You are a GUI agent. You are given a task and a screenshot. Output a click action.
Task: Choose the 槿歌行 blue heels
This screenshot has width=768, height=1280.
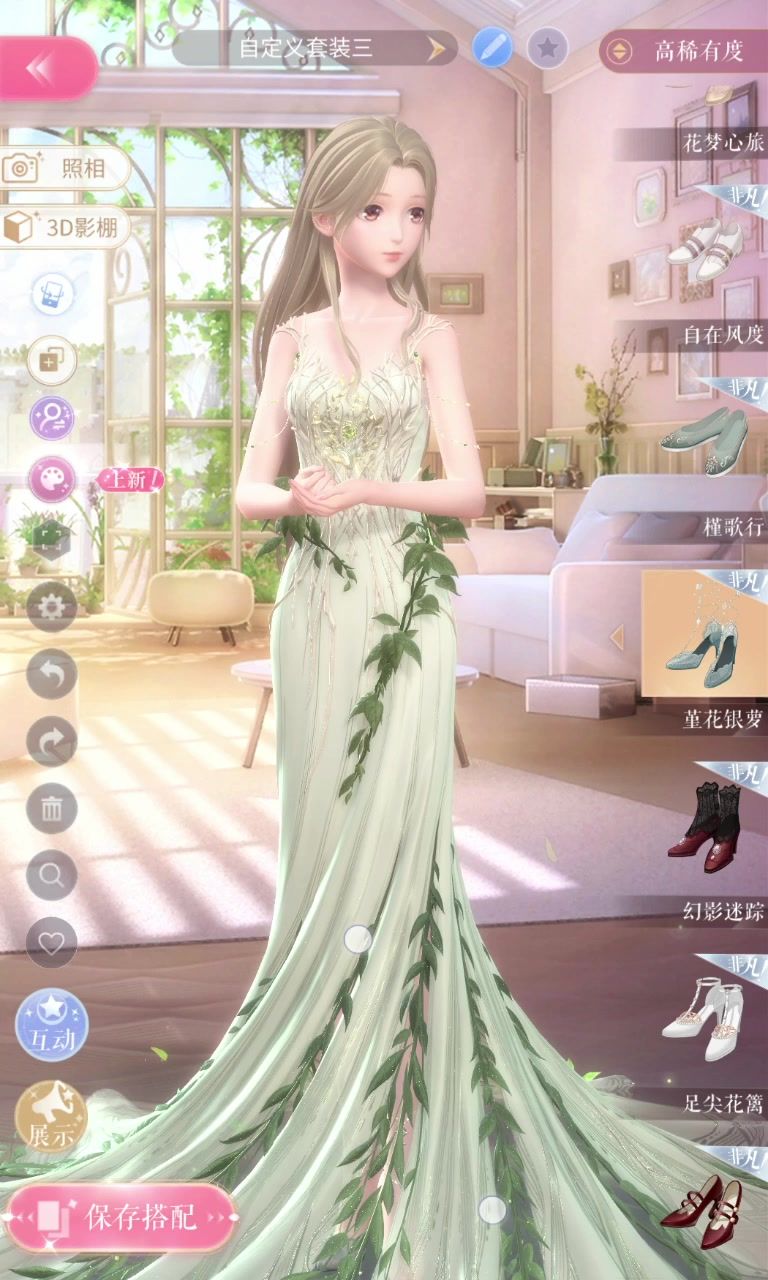pos(704,632)
